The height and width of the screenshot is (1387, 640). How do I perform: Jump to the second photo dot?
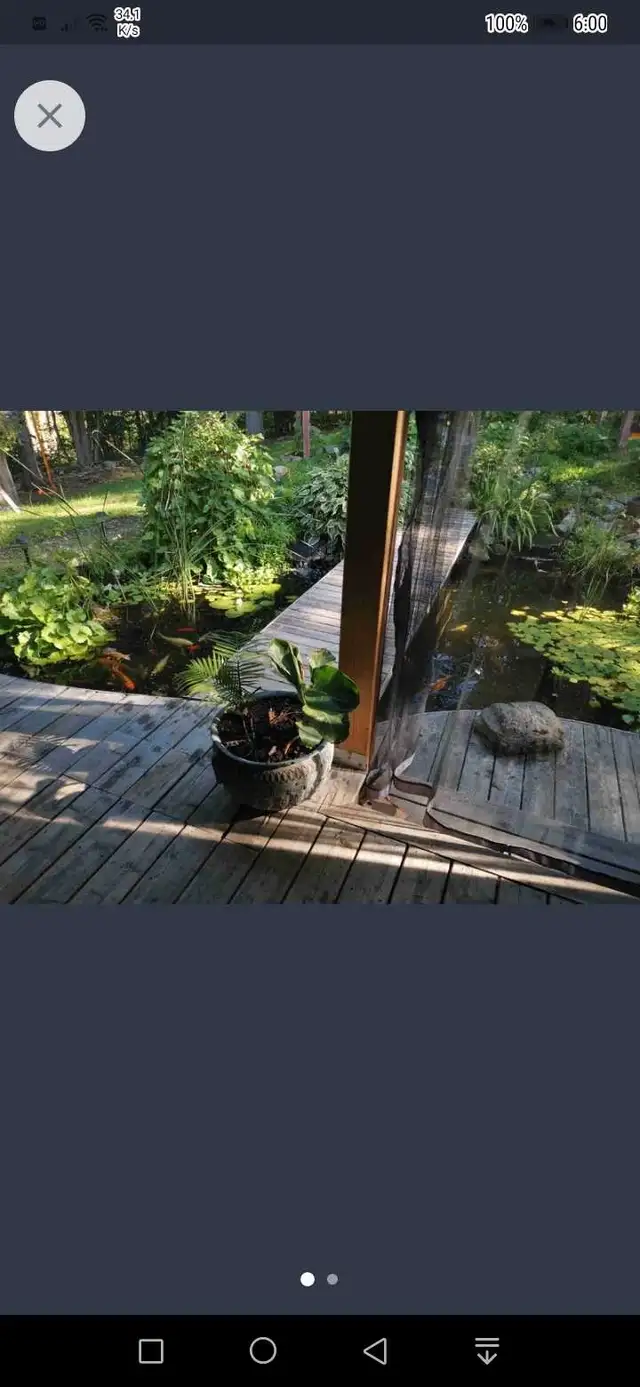coord(332,1279)
